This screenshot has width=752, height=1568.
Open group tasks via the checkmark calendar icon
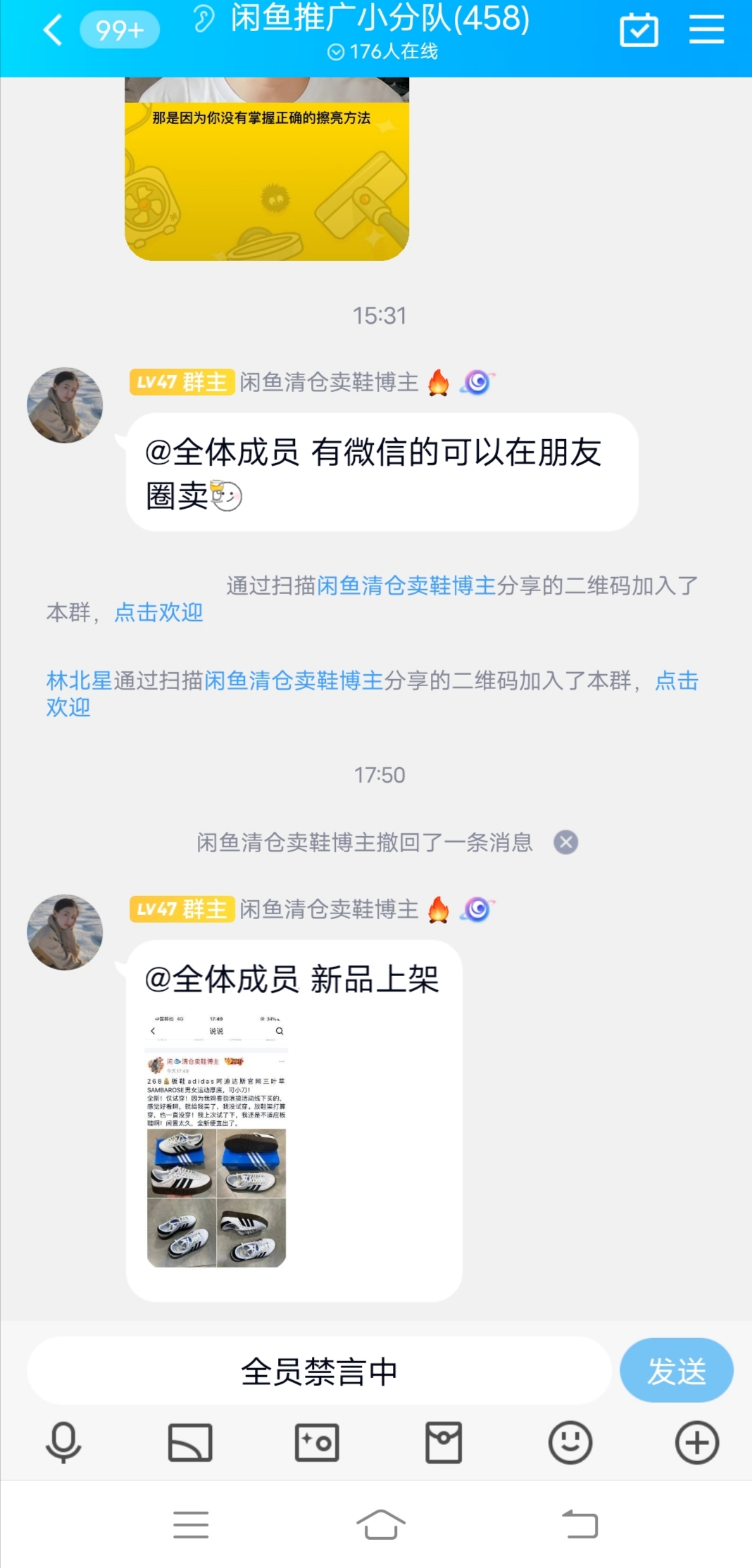639,30
